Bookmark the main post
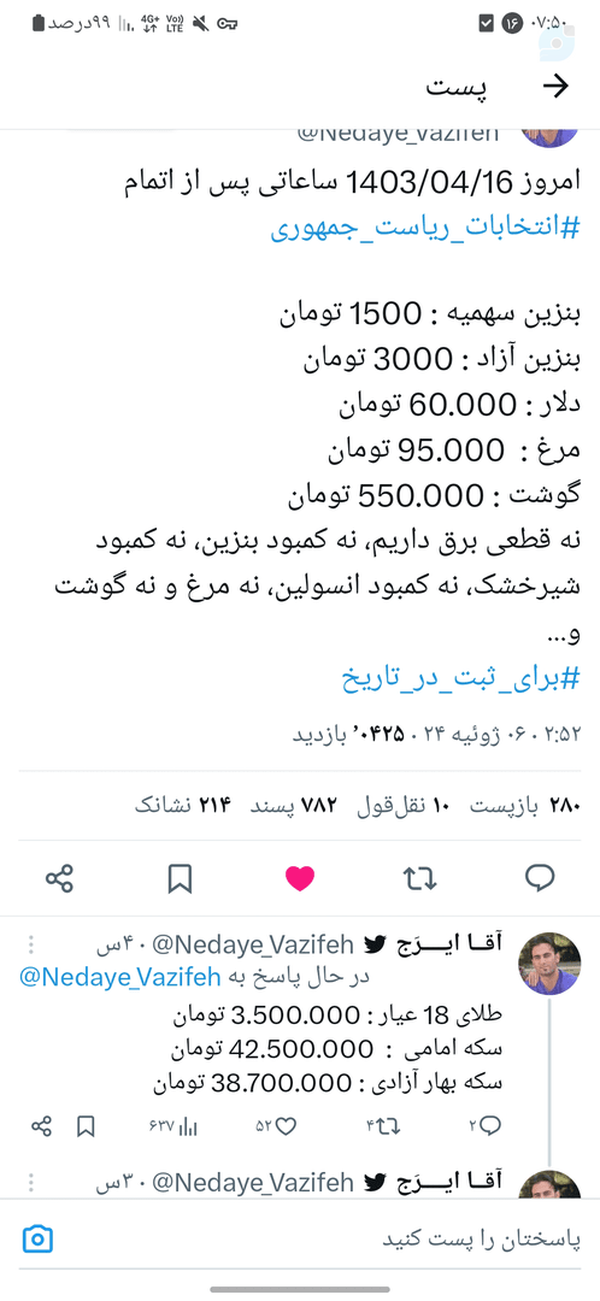 tap(180, 878)
